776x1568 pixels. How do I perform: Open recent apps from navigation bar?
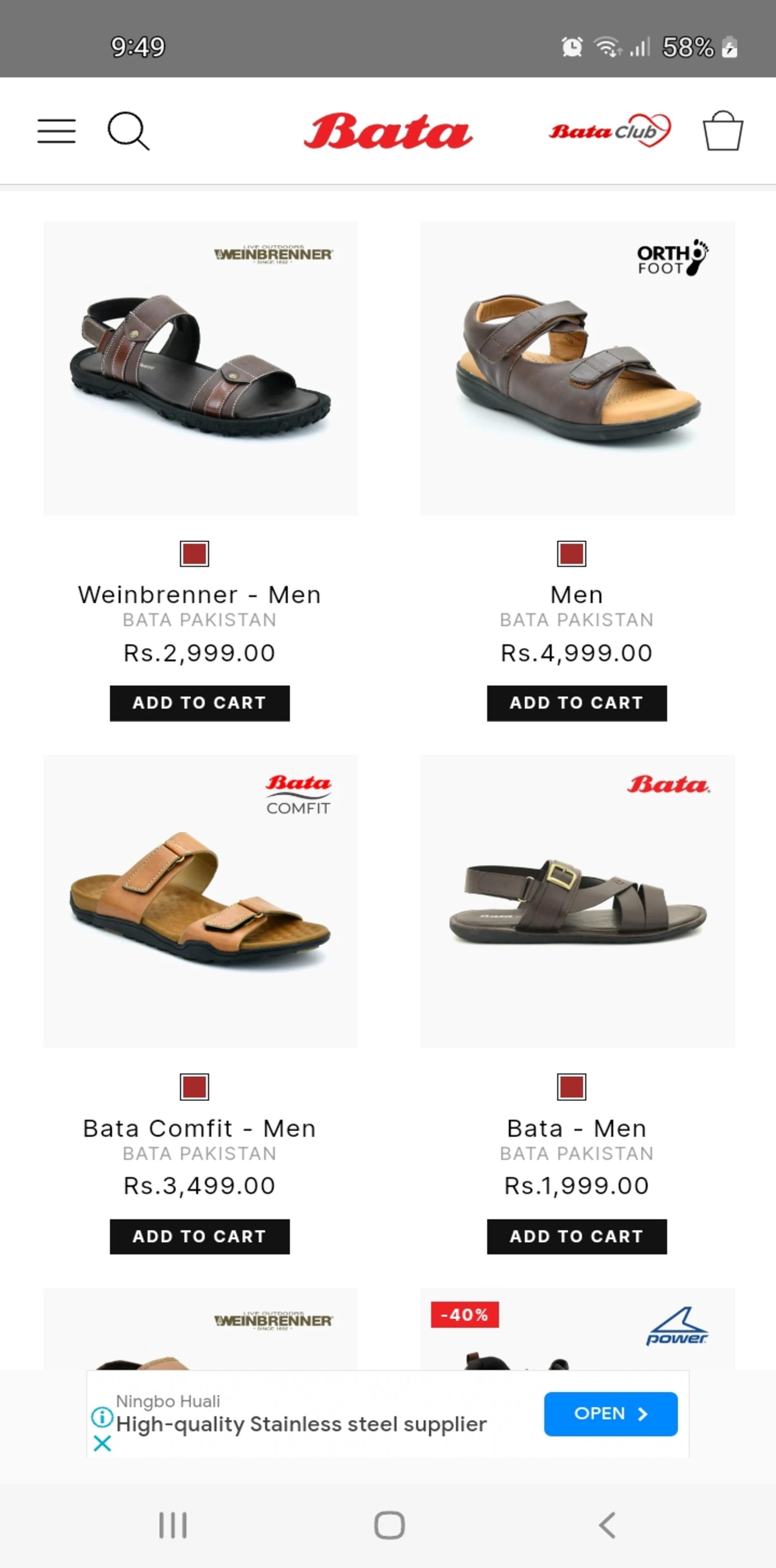coord(173,1525)
